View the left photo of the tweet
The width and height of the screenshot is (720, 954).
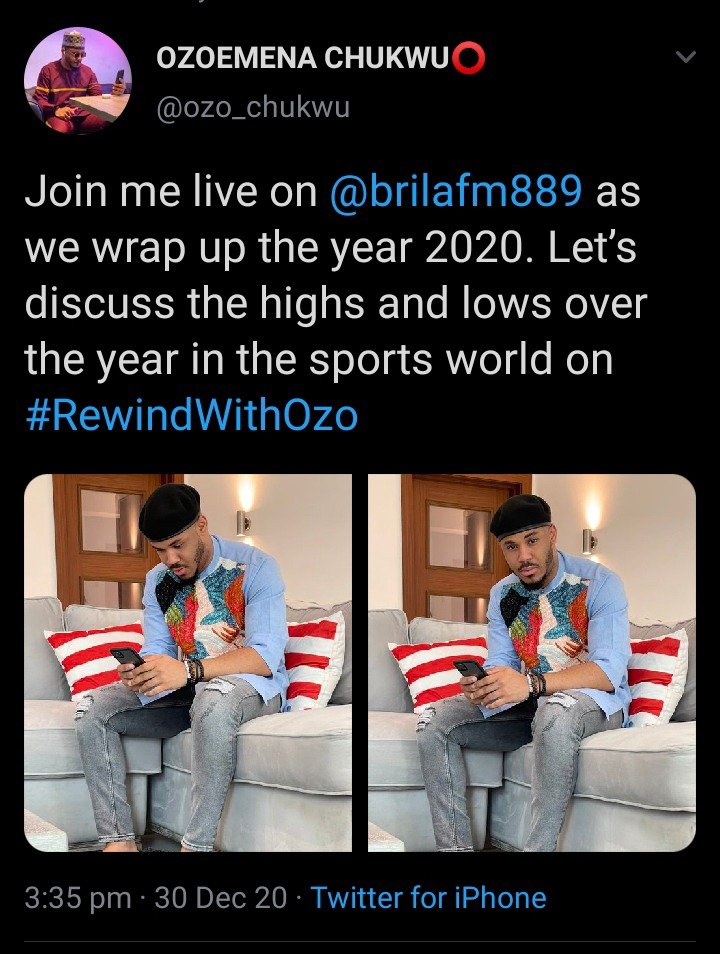pos(188,663)
